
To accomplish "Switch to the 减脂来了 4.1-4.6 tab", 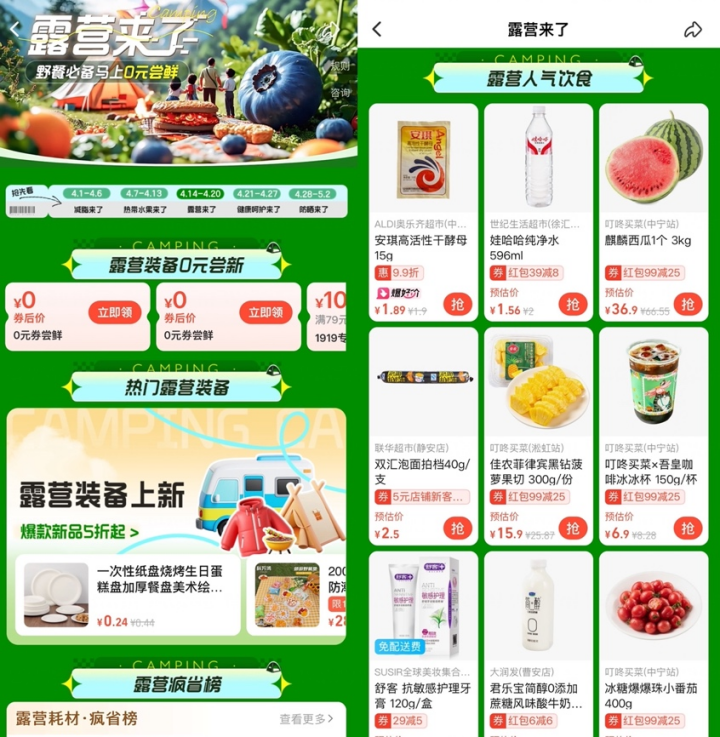I will point(87,200).
